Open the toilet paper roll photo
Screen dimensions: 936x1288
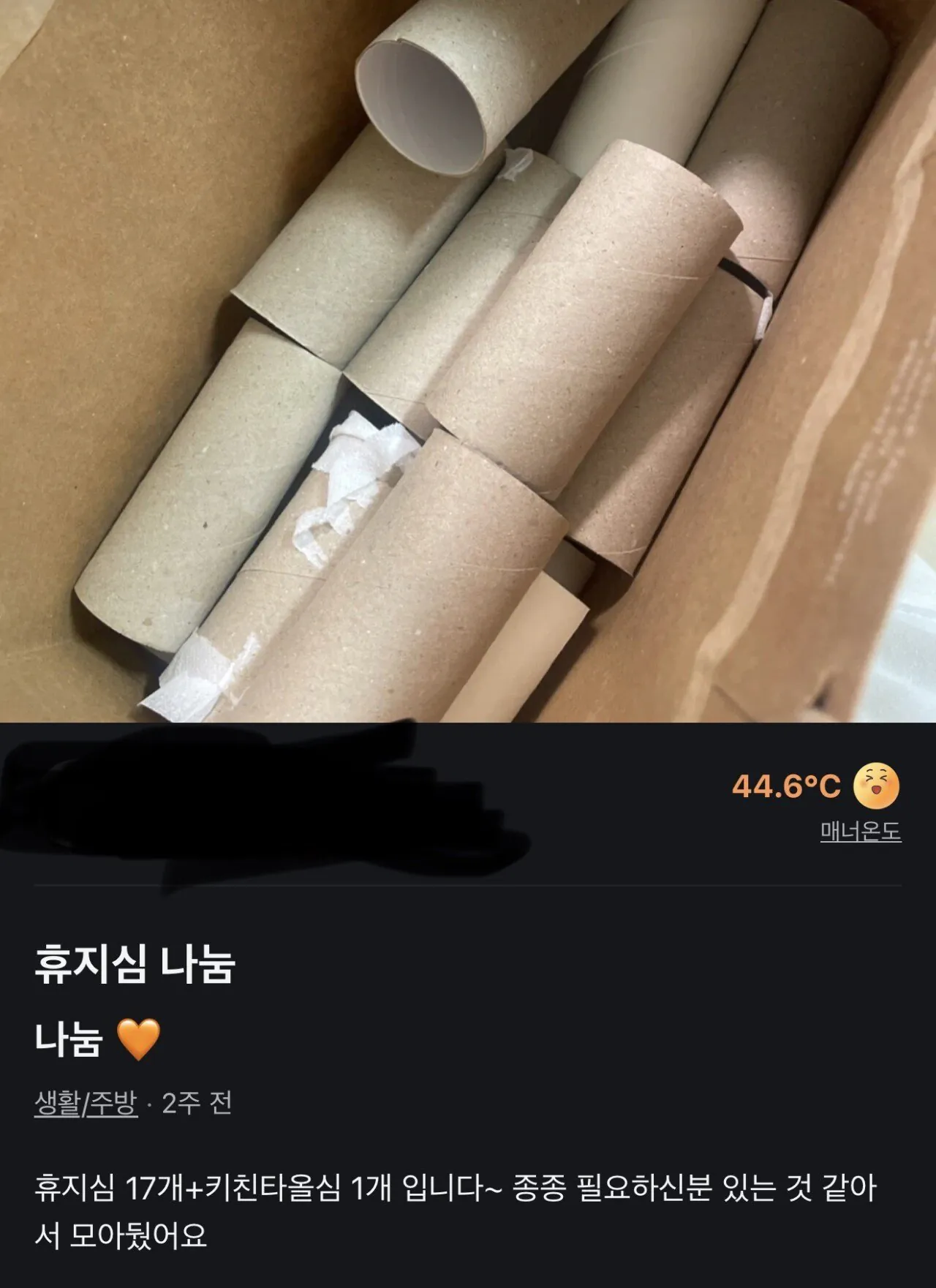pos(468,361)
